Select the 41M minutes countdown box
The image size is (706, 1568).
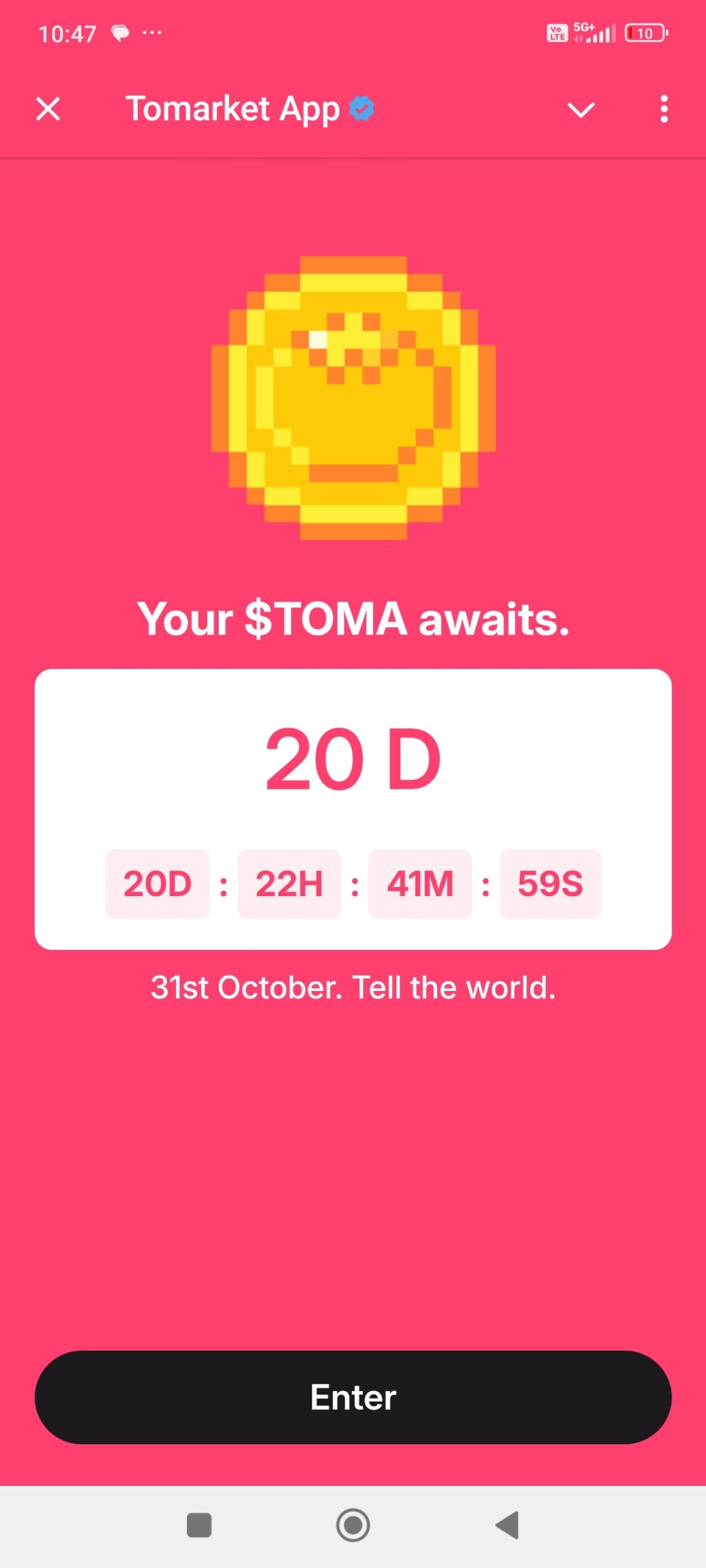tap(420, 883)
